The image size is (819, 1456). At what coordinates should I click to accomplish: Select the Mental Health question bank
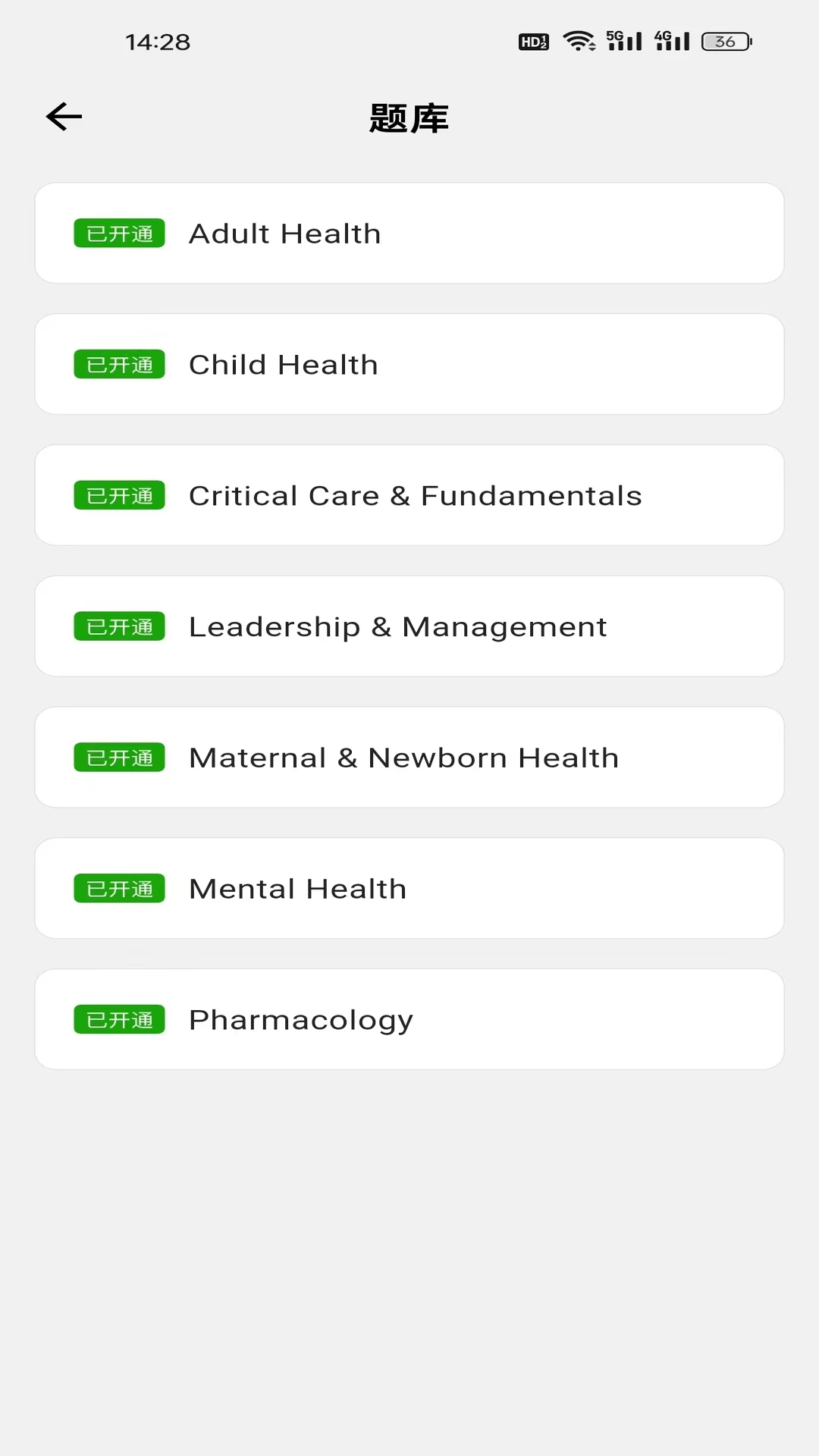click(x=409, y=889)
